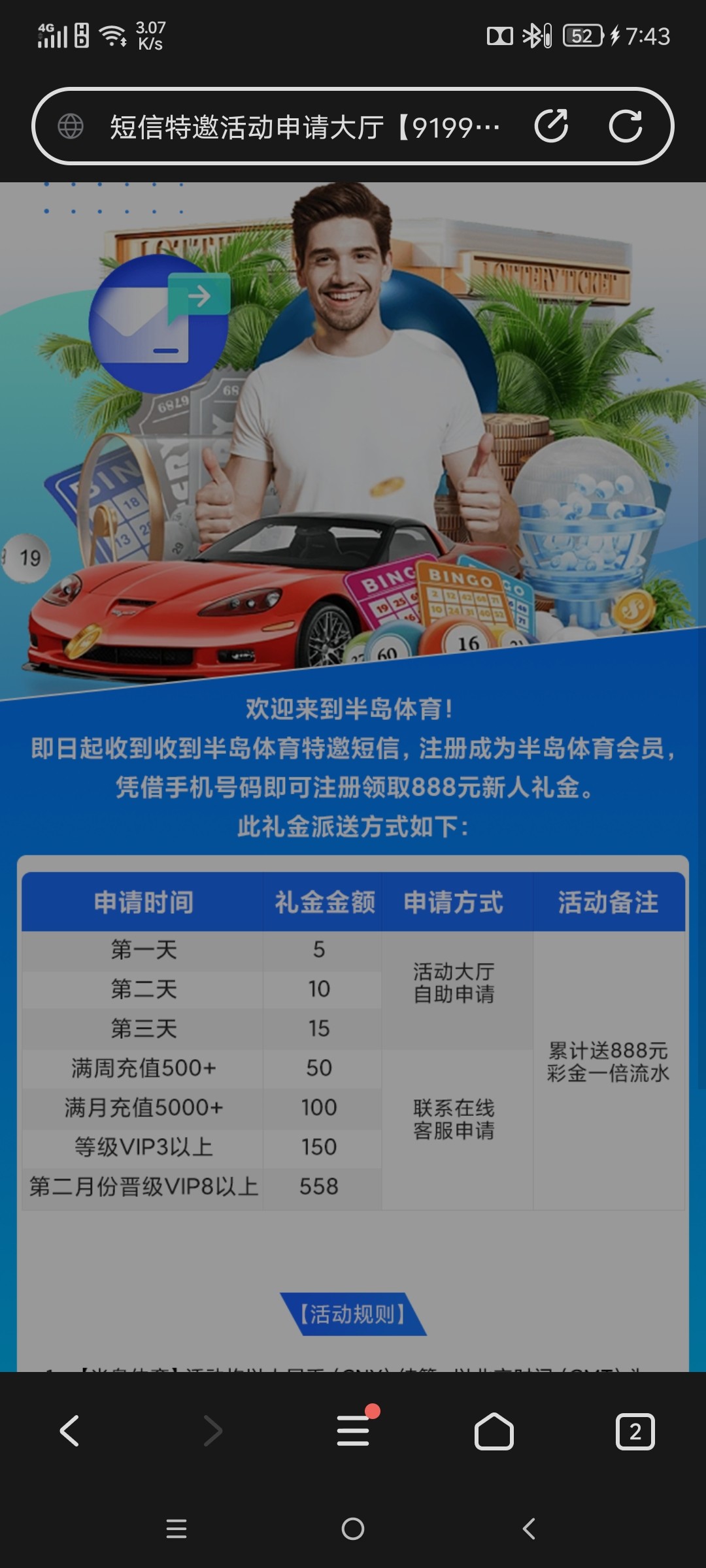Reload the current web page

click(626, 126)
